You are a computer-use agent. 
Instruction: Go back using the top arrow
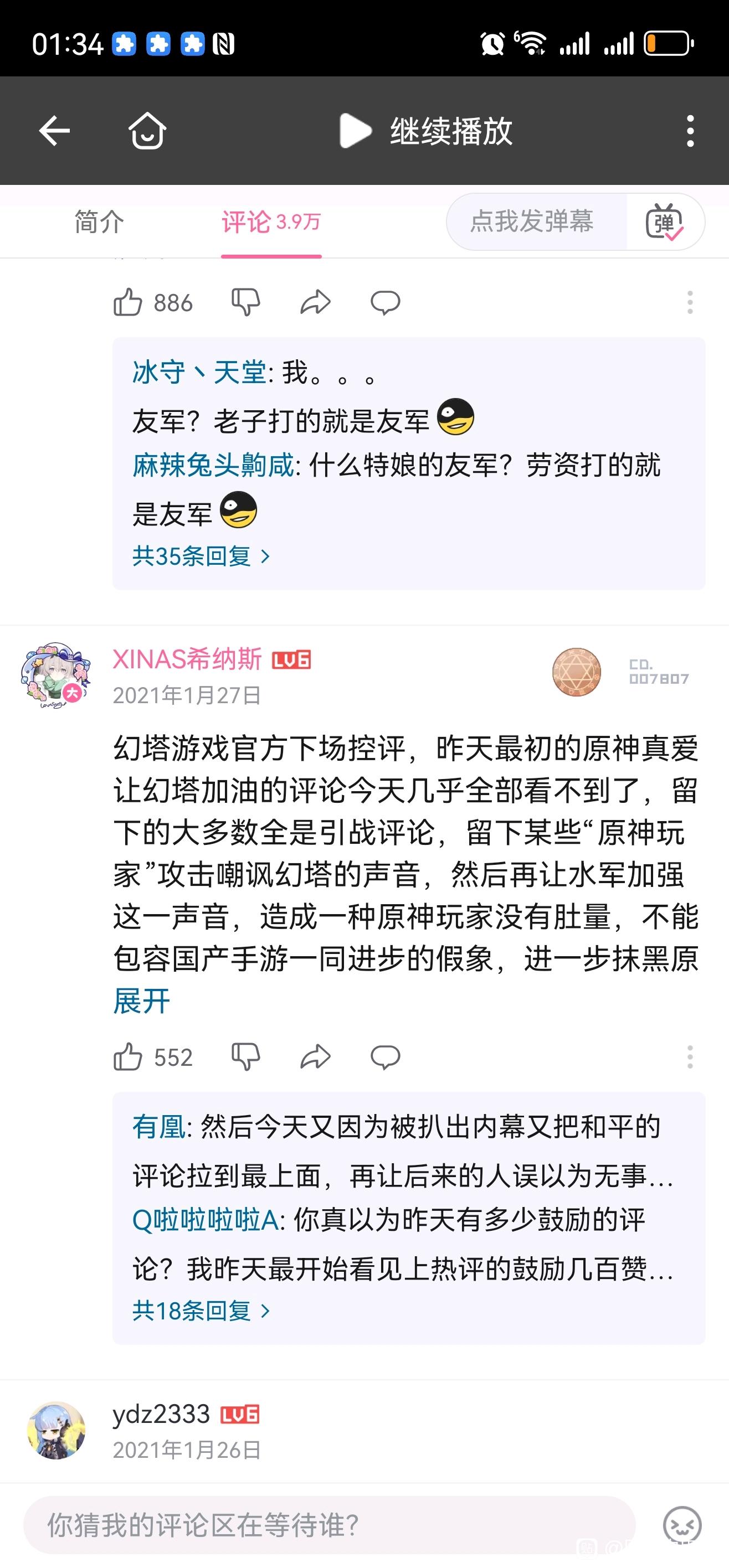54,131
